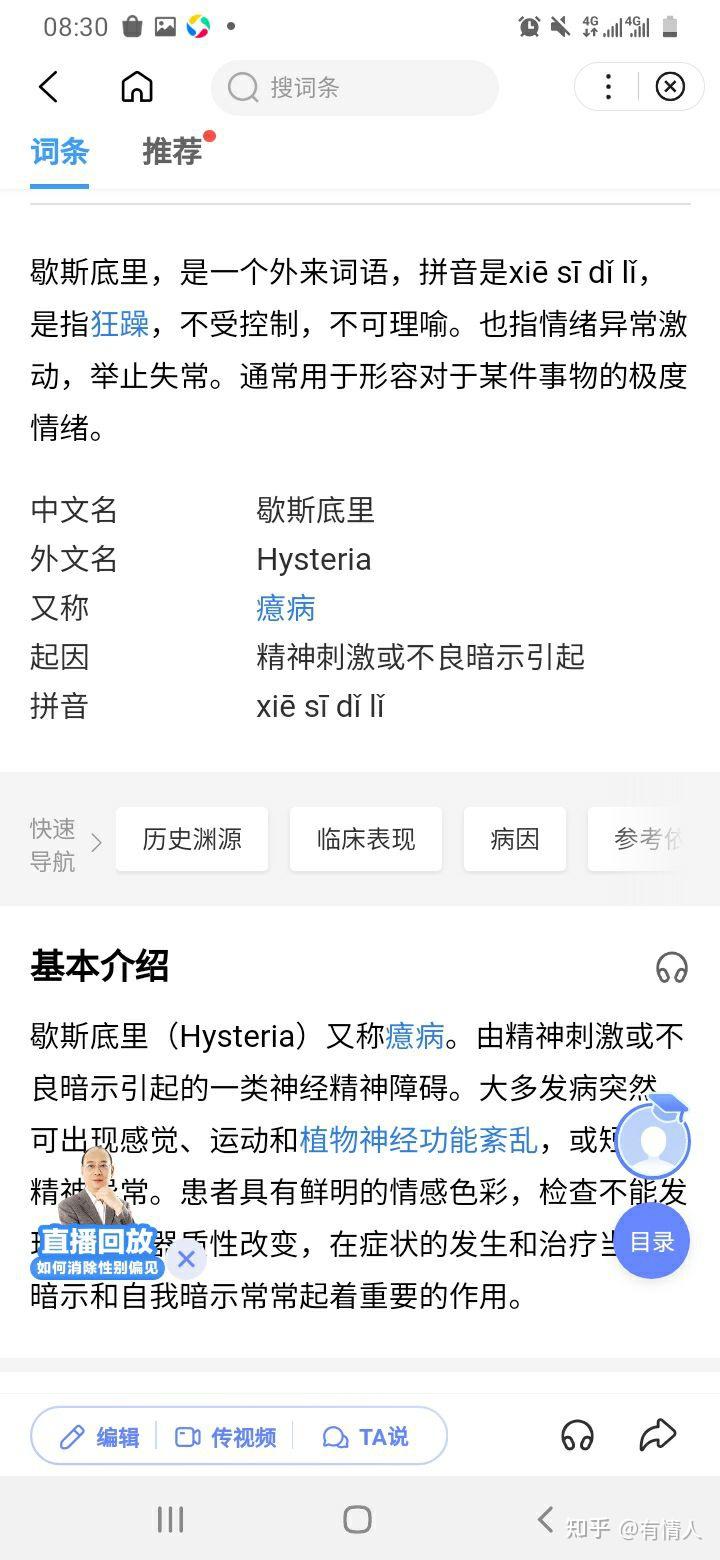The width and height of the screenshot is (720, 1560).
Task: Tap the 病因 quick navigation chip
Action: [x=515, y=839]
